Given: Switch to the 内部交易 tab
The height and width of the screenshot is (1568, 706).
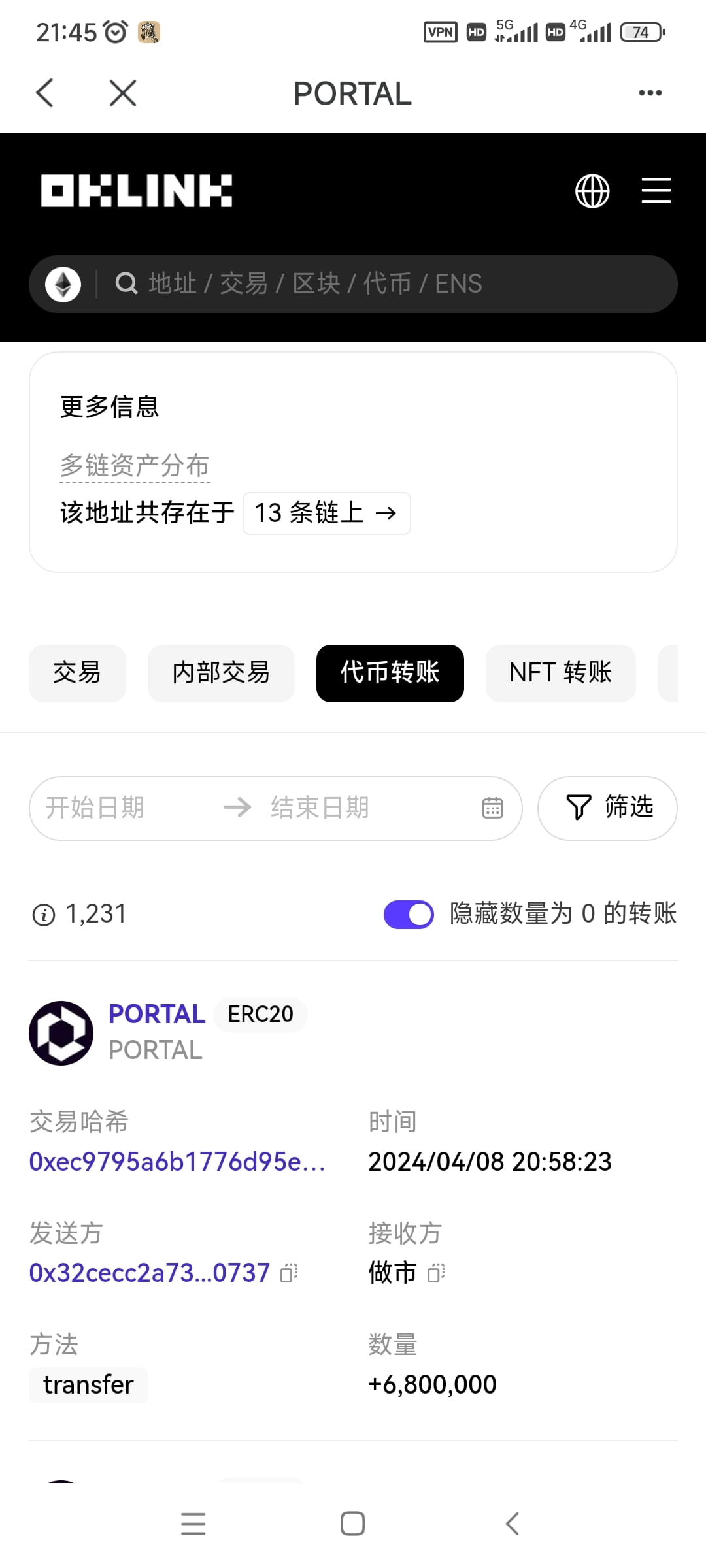Looking at the screenshot, I should (220, 674).
